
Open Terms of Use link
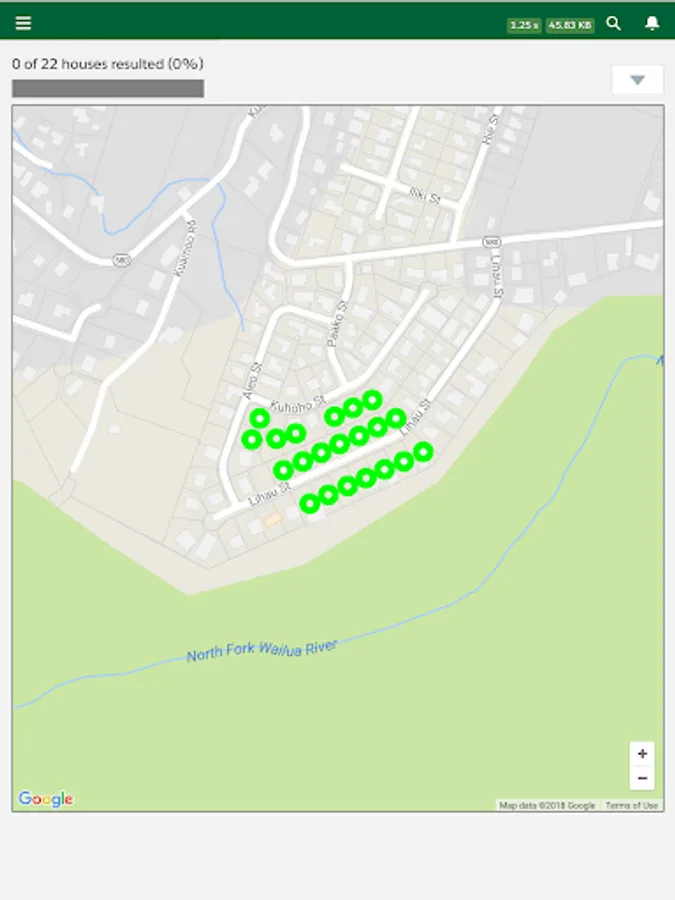click(x=631, y=805)
